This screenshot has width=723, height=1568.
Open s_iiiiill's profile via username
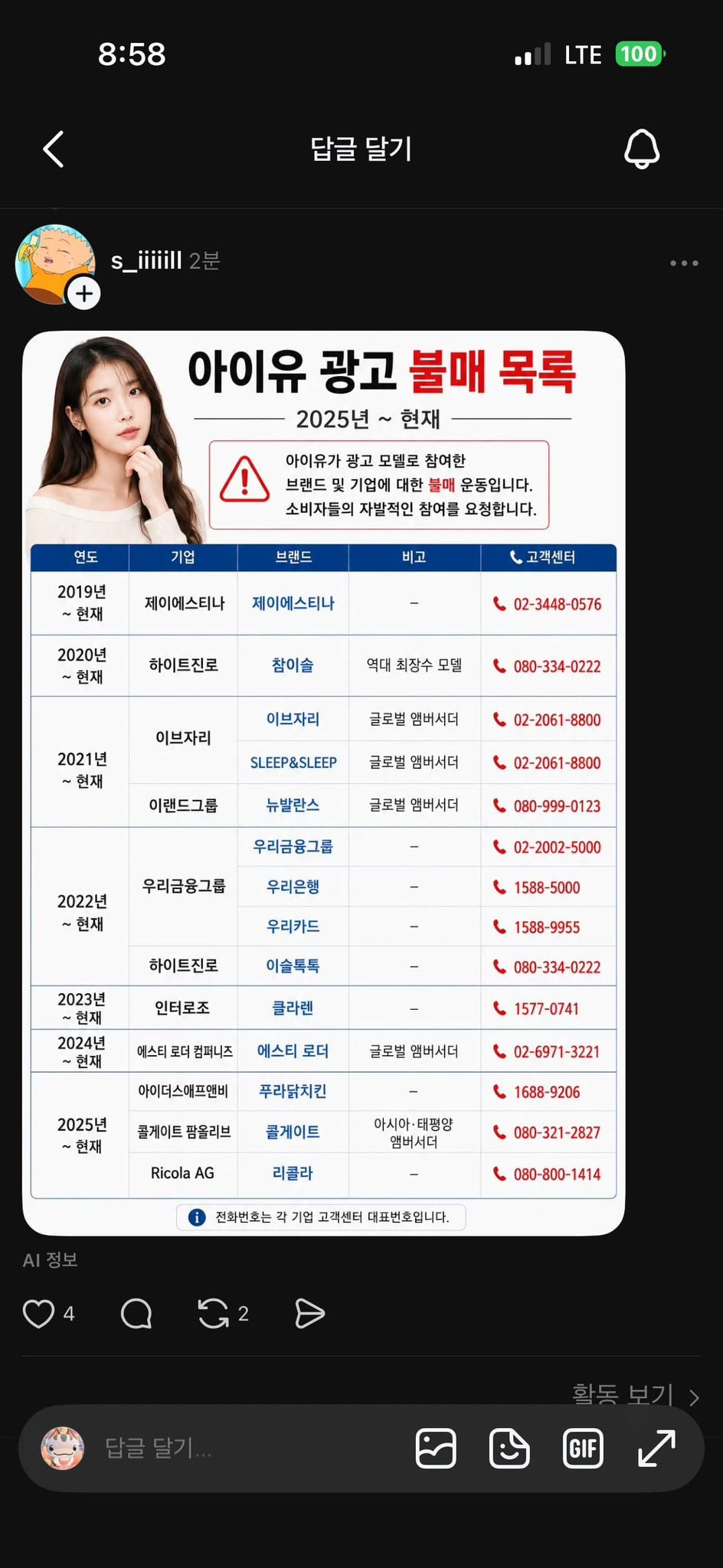[x=146, y=261]
